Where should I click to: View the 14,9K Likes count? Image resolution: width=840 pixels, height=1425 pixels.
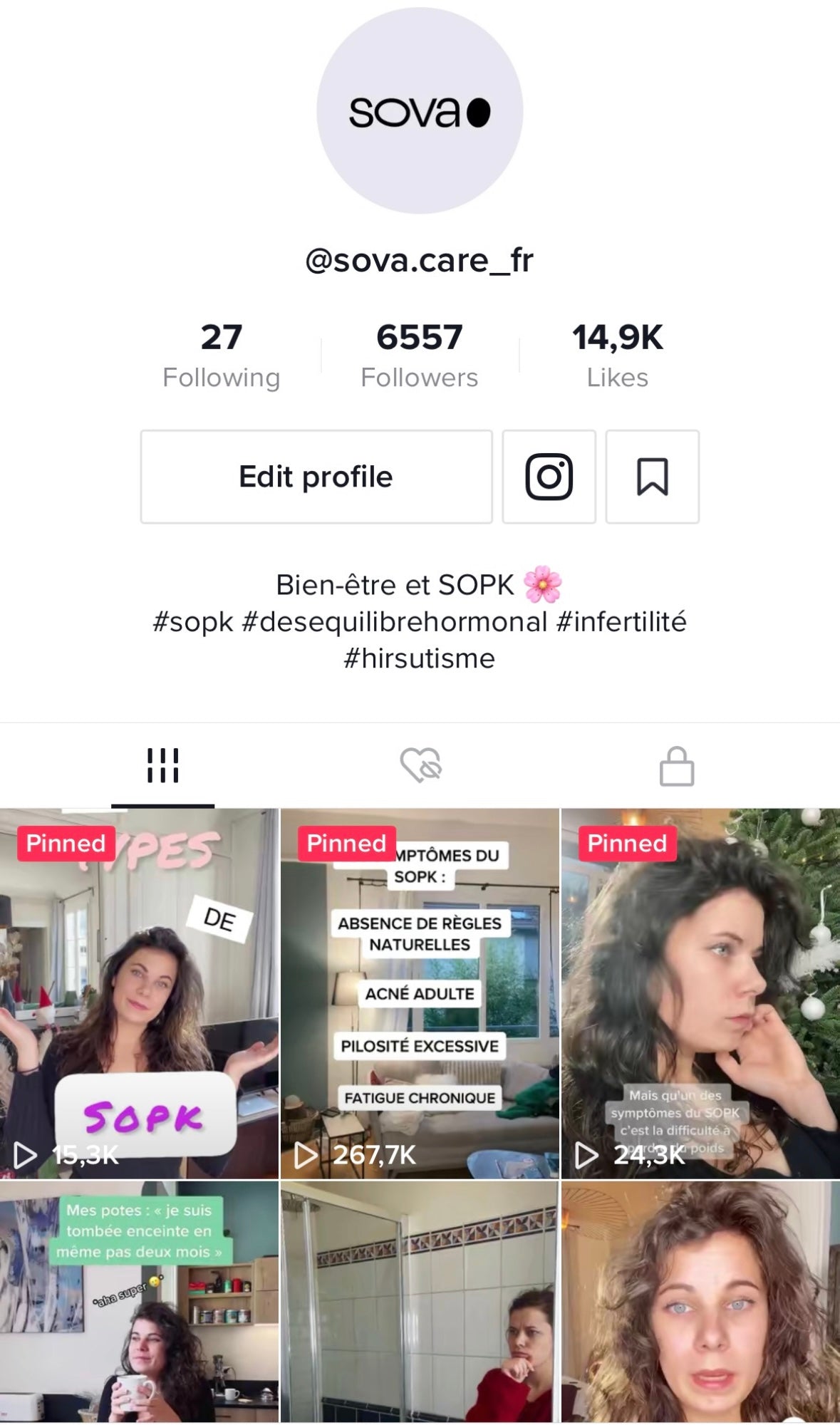(617, 355)
